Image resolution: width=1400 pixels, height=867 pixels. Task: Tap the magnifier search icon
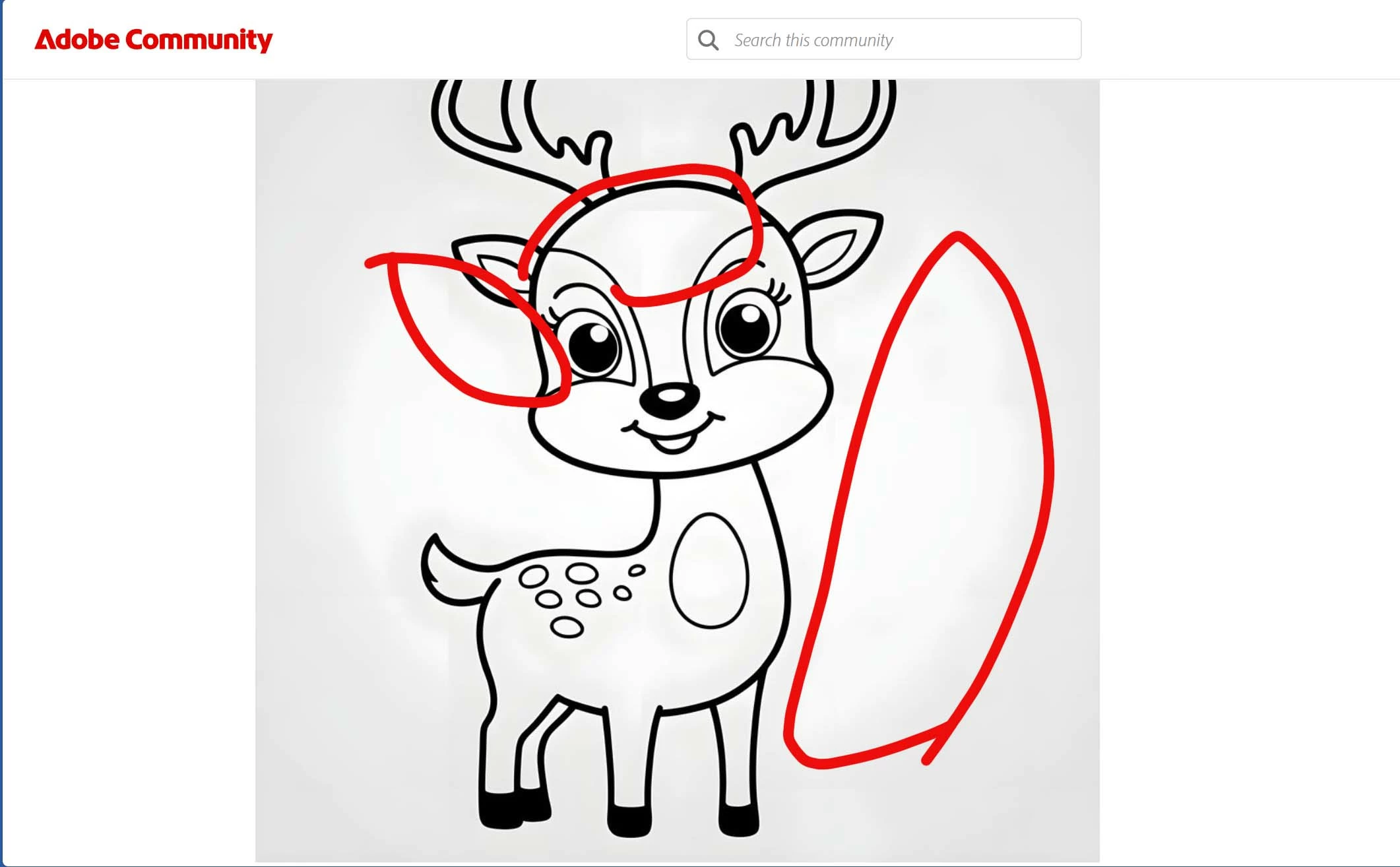tap(708, 40)
